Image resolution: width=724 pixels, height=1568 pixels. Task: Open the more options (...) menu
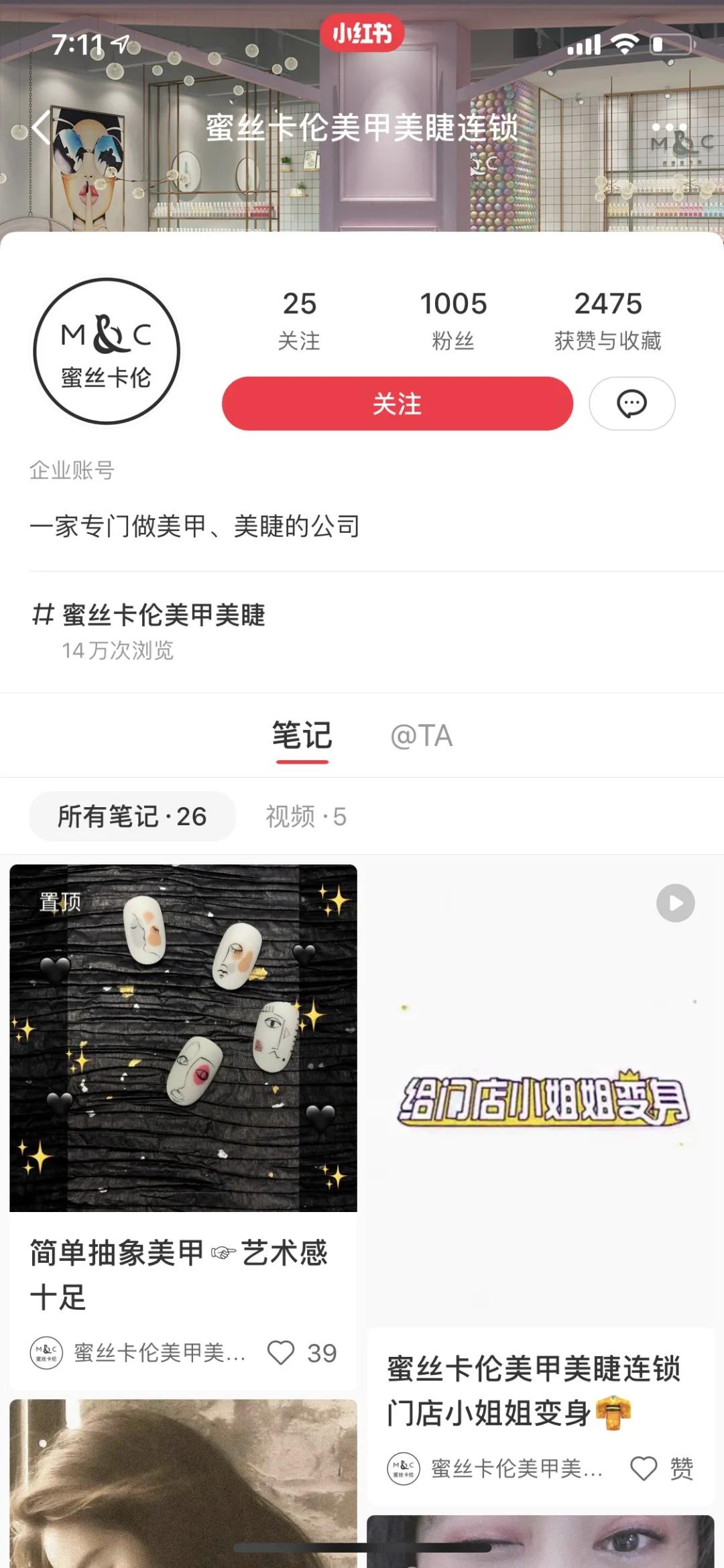[670, 127]
